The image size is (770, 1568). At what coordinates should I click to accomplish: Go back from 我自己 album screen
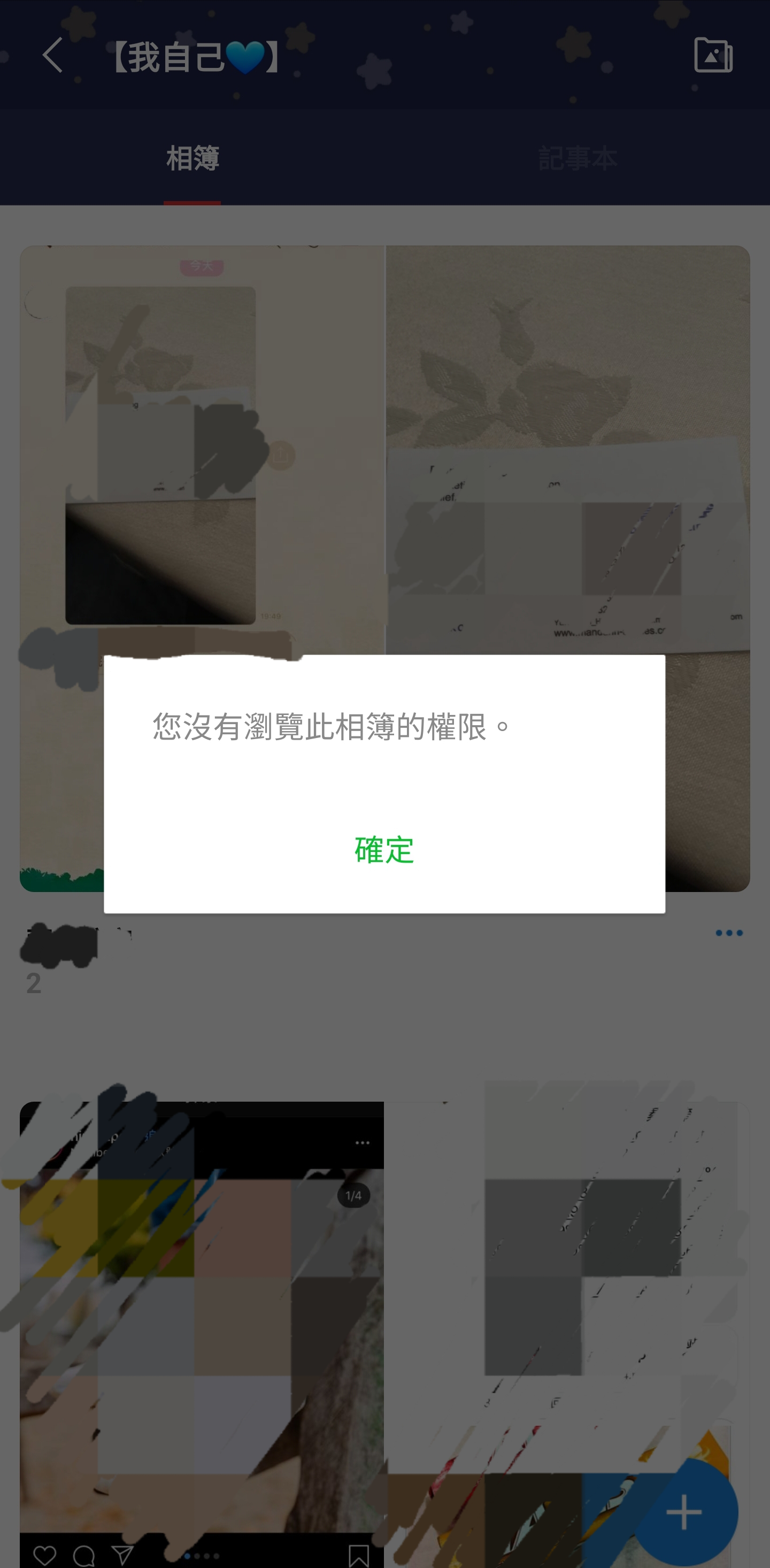(53, 56)
